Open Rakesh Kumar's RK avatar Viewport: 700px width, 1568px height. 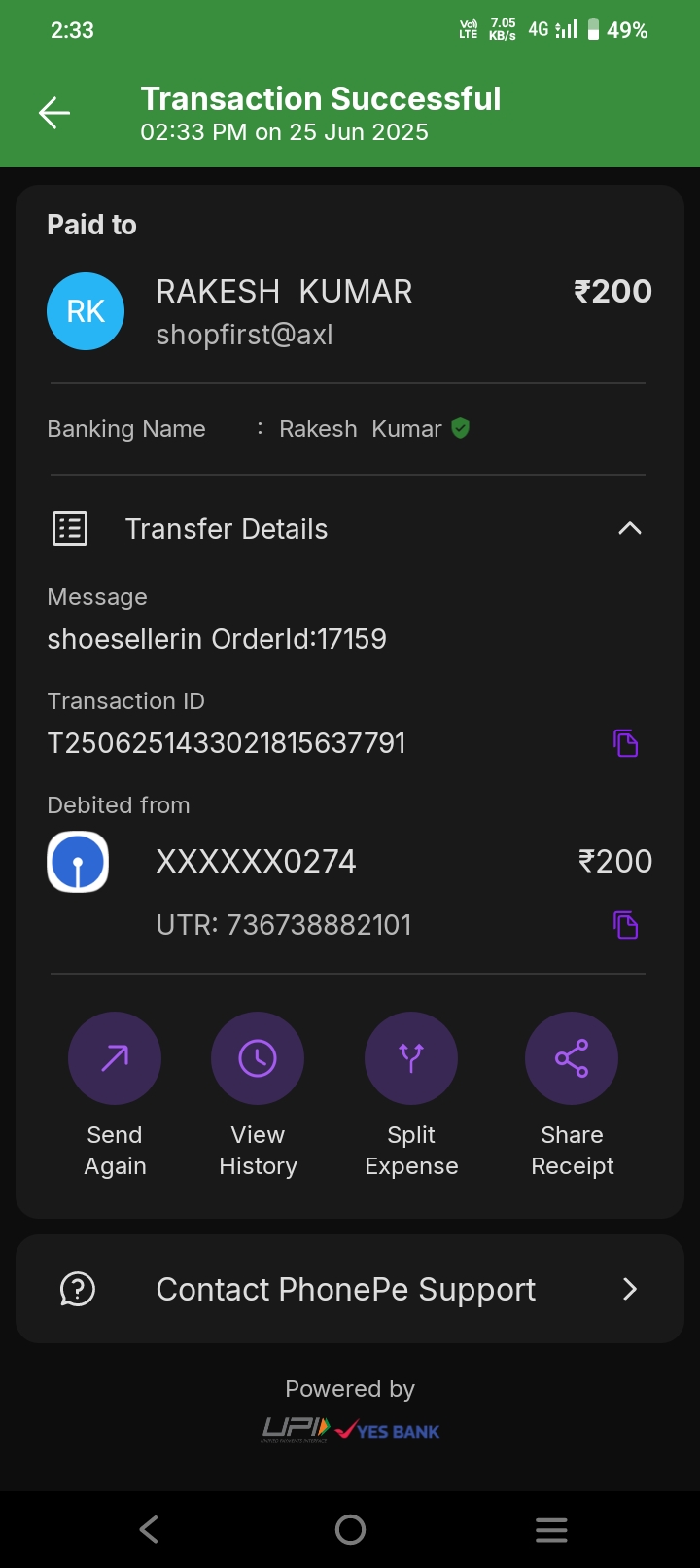tap(86, 311)
